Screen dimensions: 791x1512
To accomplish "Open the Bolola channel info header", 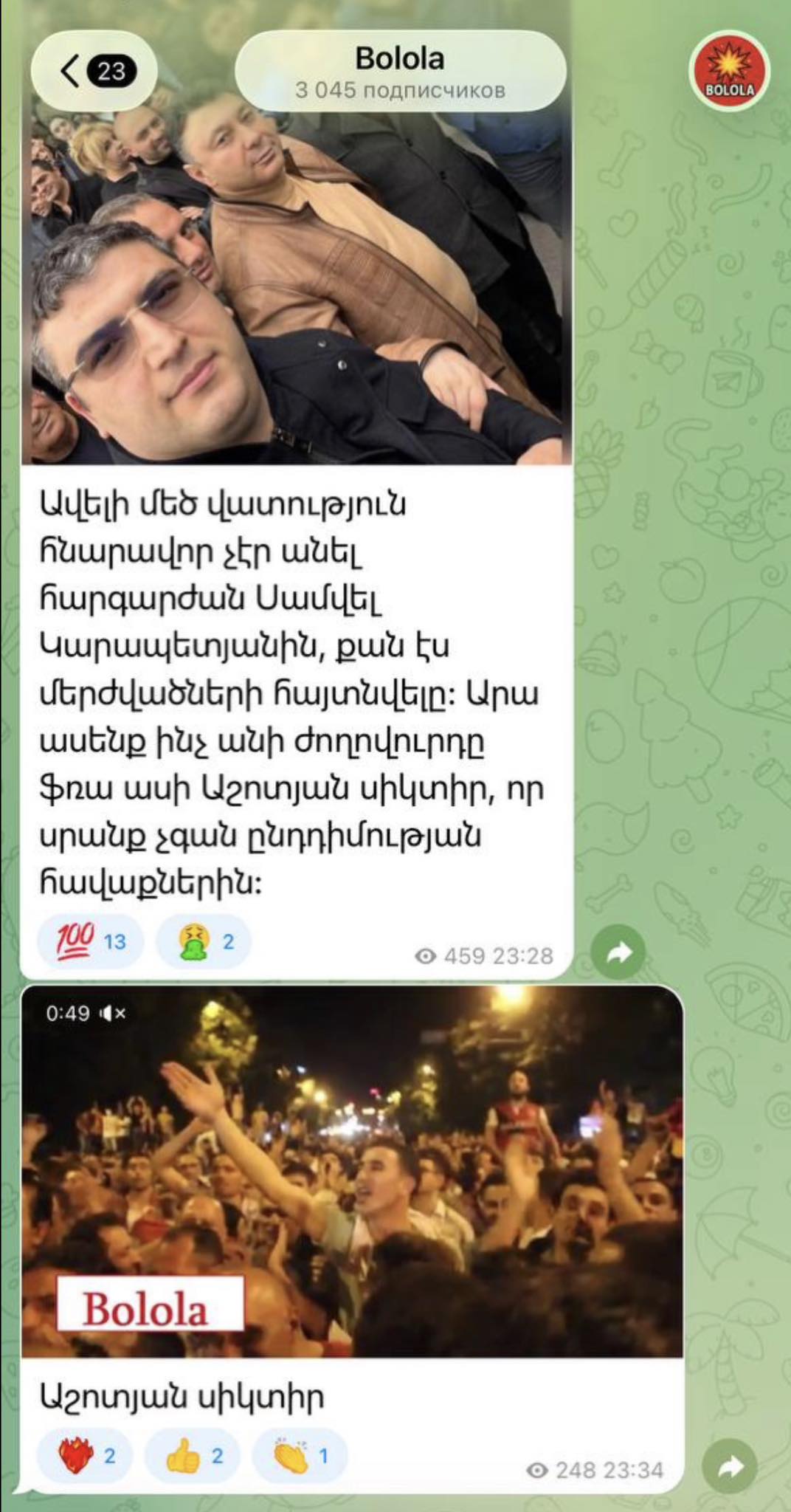I will pyautogui.click(x=400, y=72).
